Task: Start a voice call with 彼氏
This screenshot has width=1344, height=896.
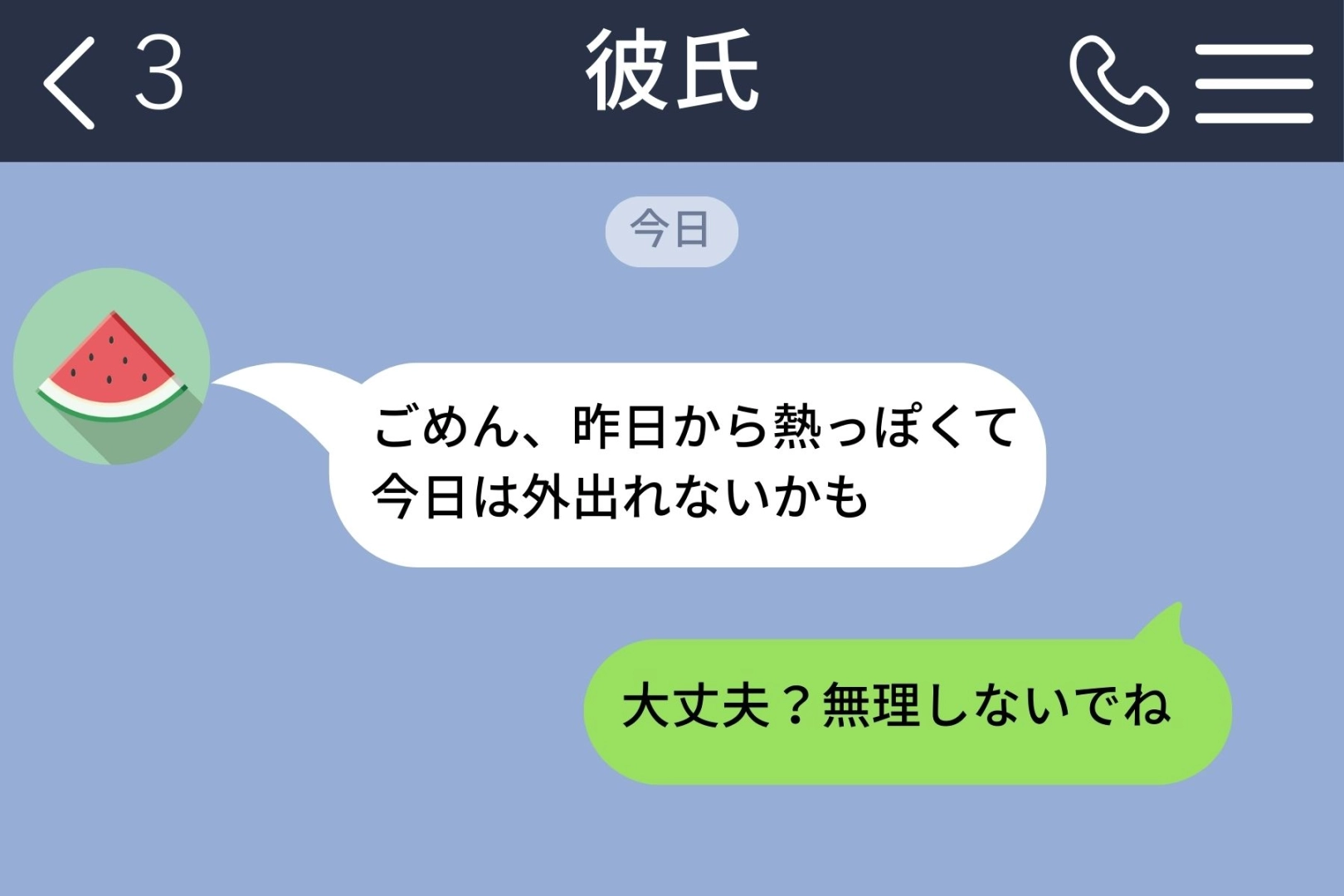Action: pyautogui.click(x=1117, y=83)
